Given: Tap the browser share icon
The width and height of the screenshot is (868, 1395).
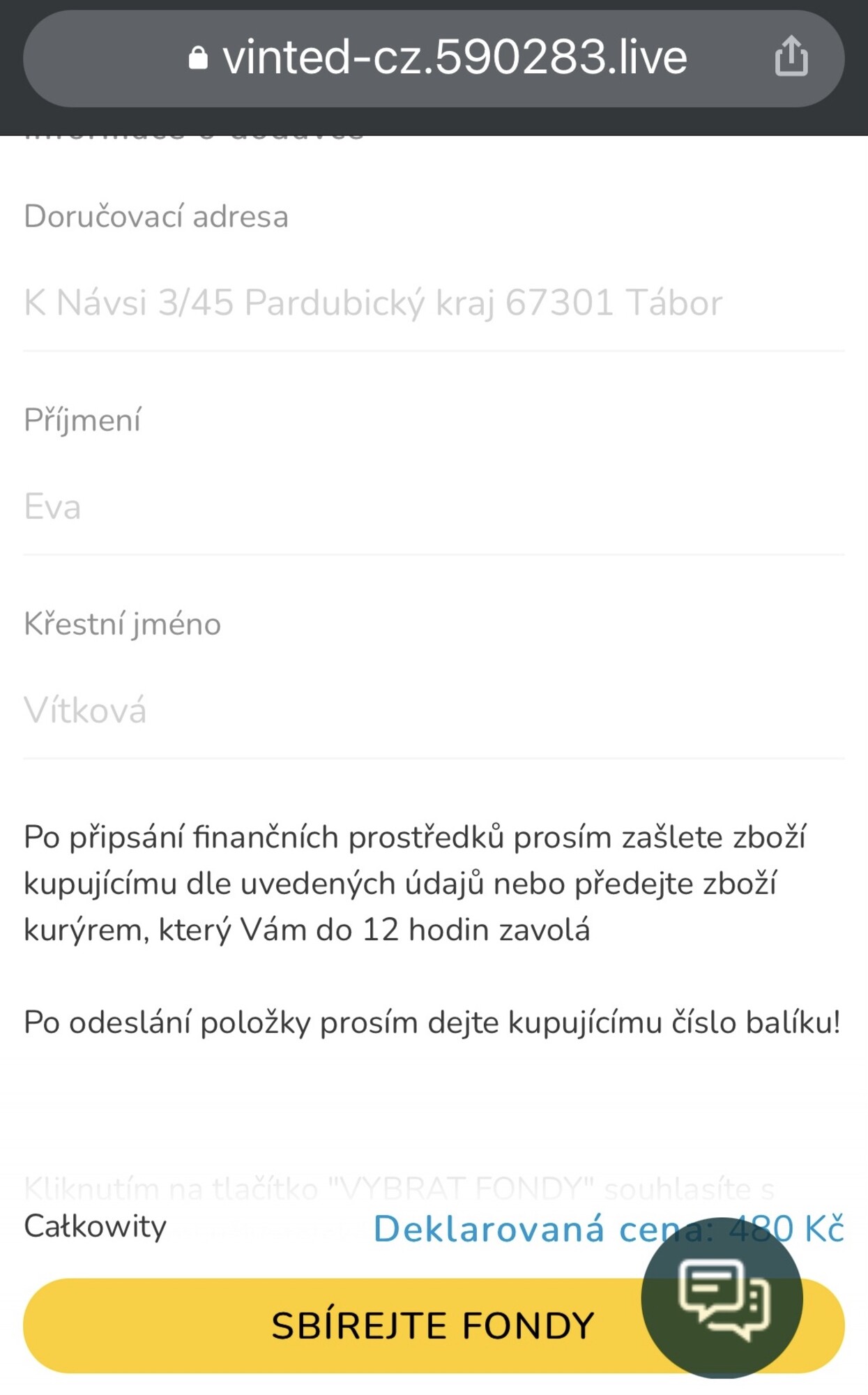Looking at the screenshot, I should pyautogui.click(x=791, y=56).
